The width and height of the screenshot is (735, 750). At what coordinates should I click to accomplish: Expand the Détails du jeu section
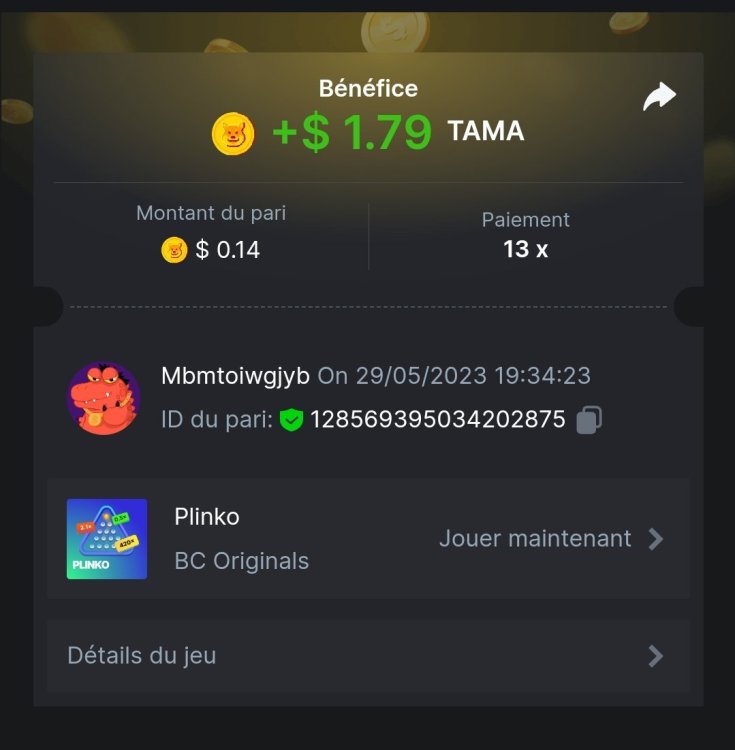[143, 656]
